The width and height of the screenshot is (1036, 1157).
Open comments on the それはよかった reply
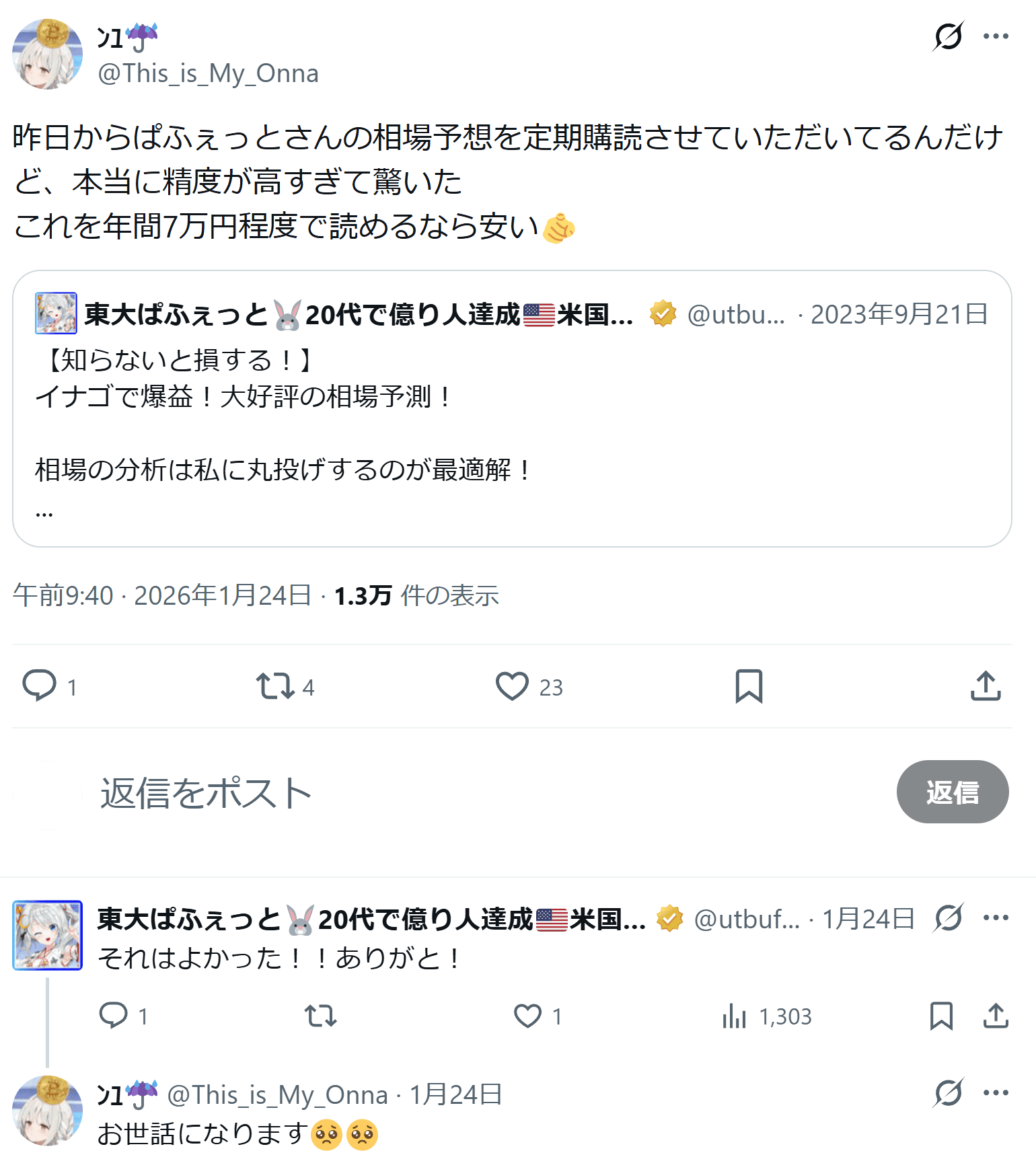coord(113,1016)
